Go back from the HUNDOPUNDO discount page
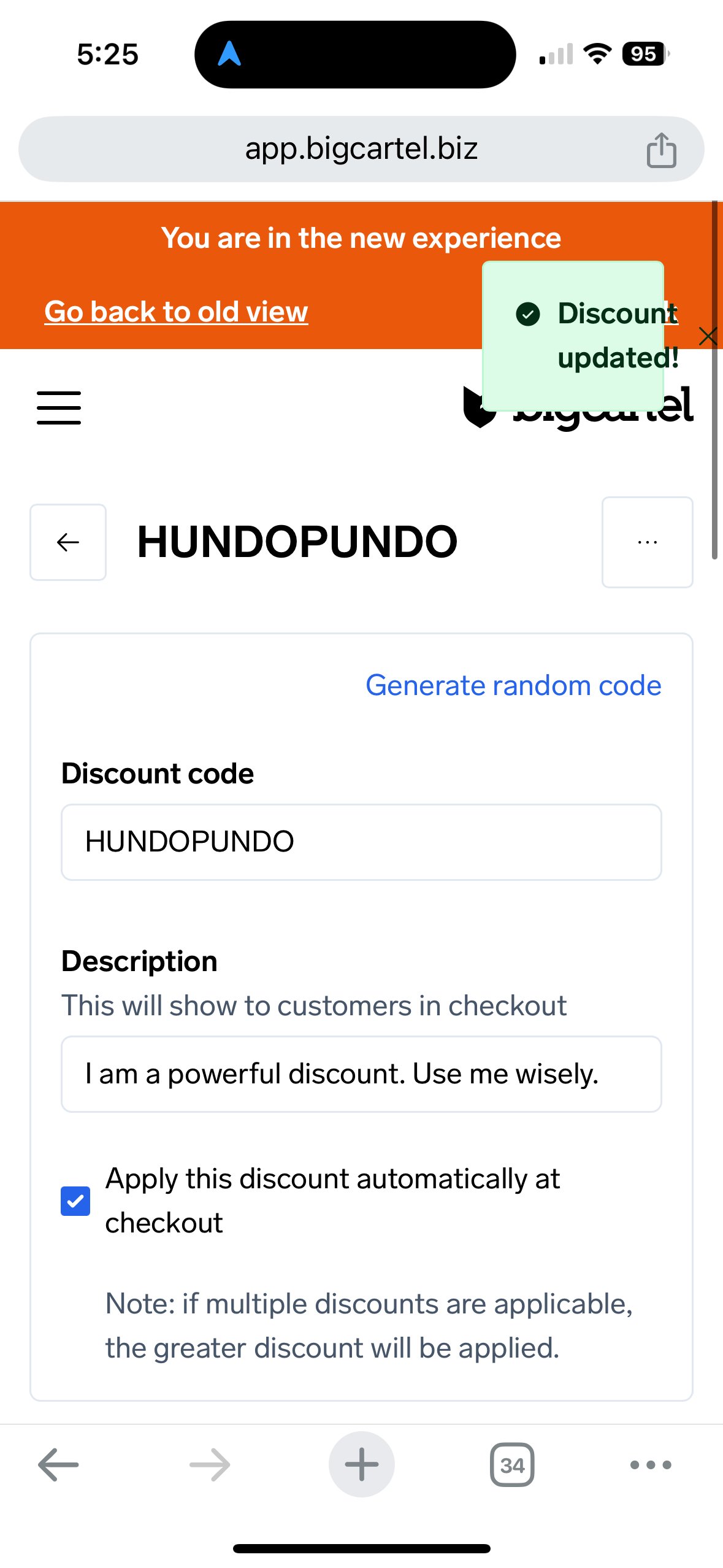Viewport: 723px width, 1568px height. click(x=68, y=542)
